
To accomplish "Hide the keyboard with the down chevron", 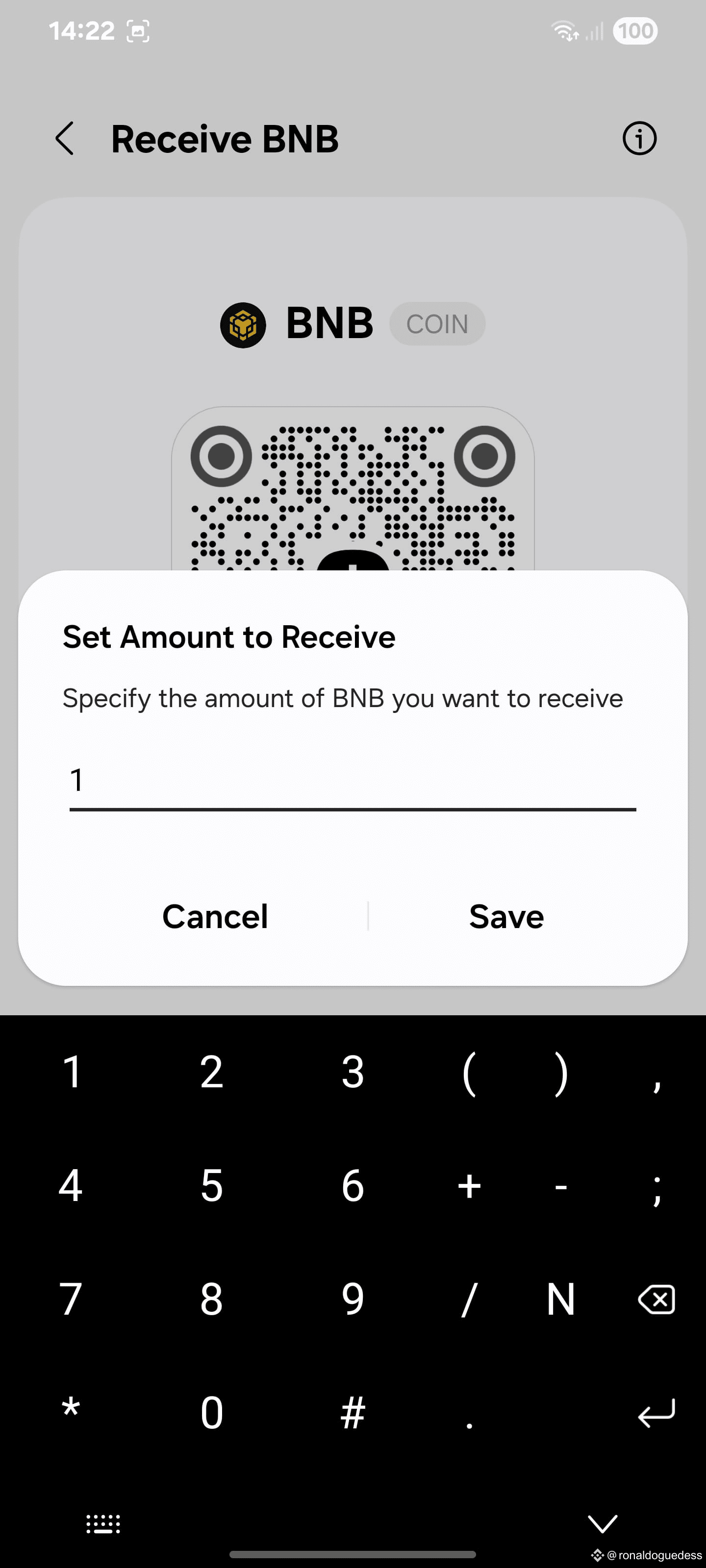I will click(603, 1523).
